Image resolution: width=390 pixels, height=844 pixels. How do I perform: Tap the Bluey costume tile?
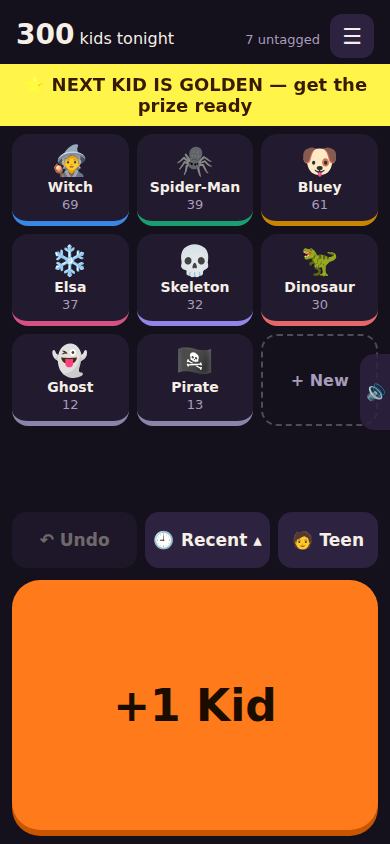click(320, 180)
